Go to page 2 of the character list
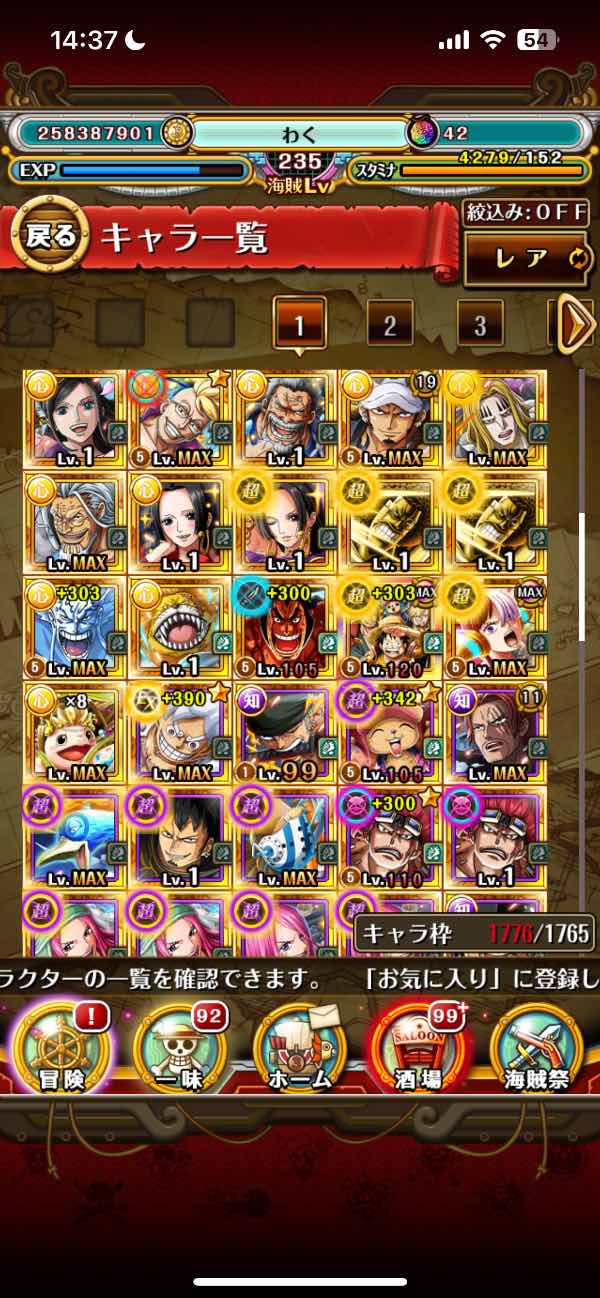The image size is (600, 1298). 390,324
